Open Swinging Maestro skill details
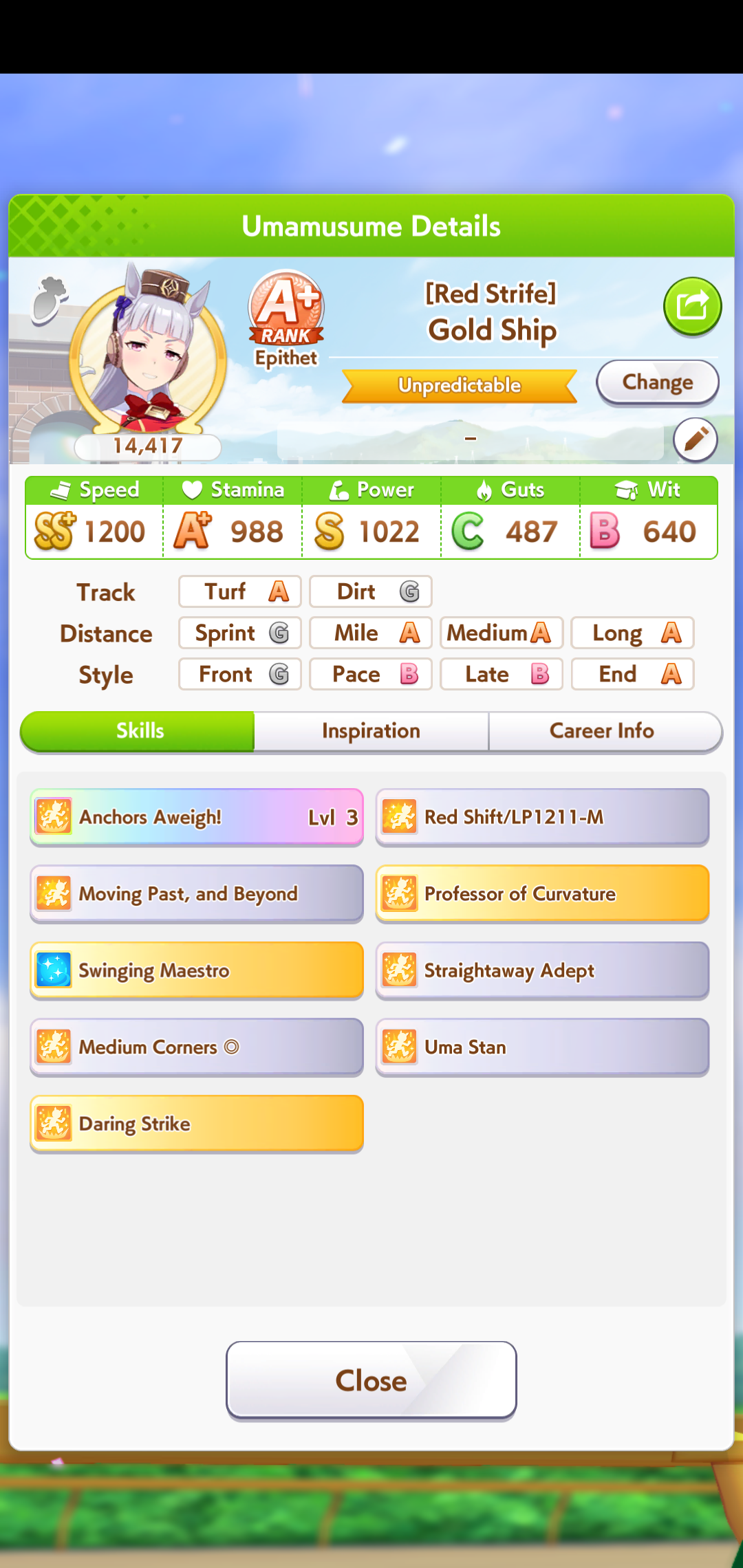 click(197, 970)
